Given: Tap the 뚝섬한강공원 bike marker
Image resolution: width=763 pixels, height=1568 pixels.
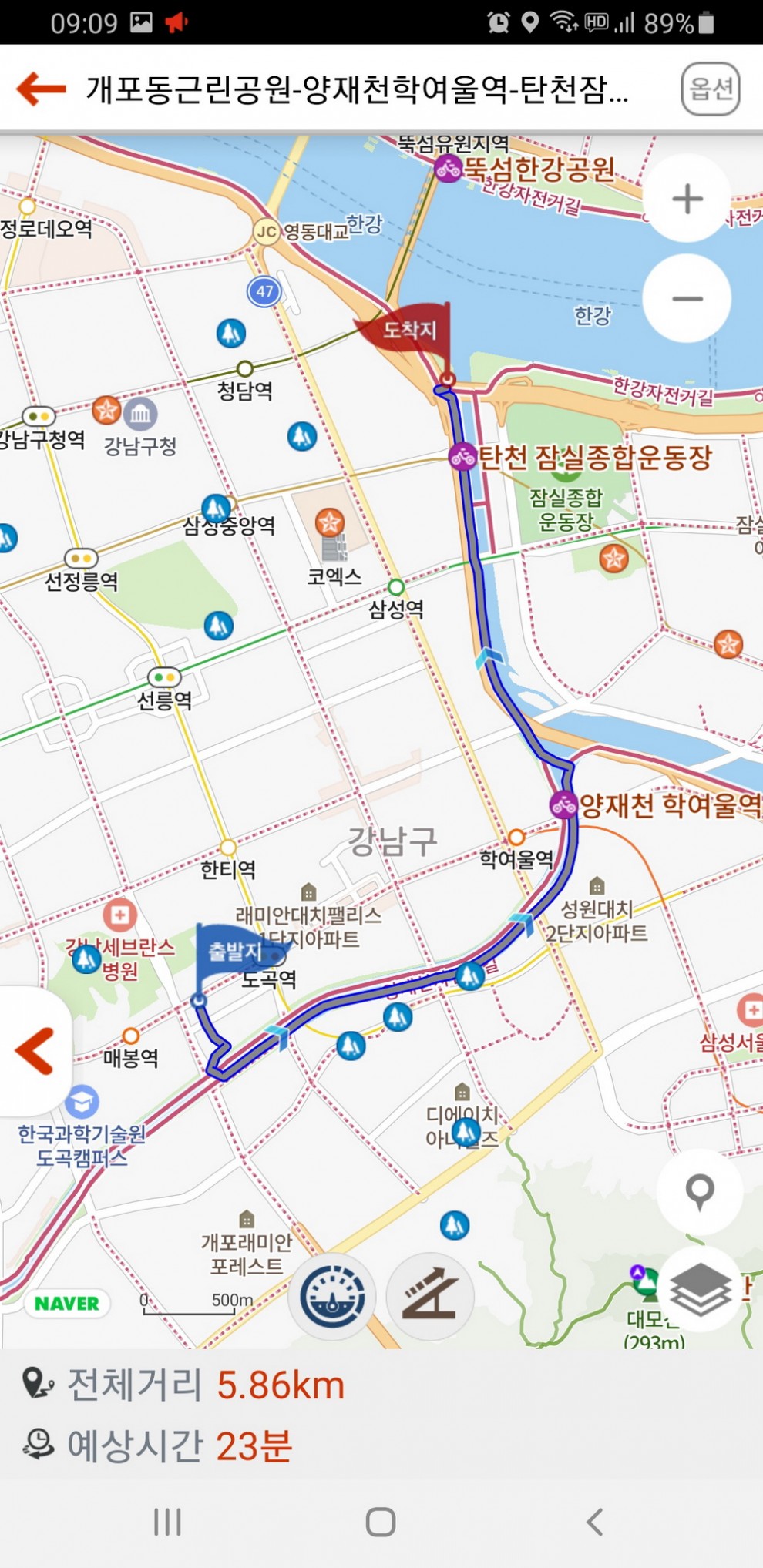Looking at the screenshot, I should (x=448, y=168).
